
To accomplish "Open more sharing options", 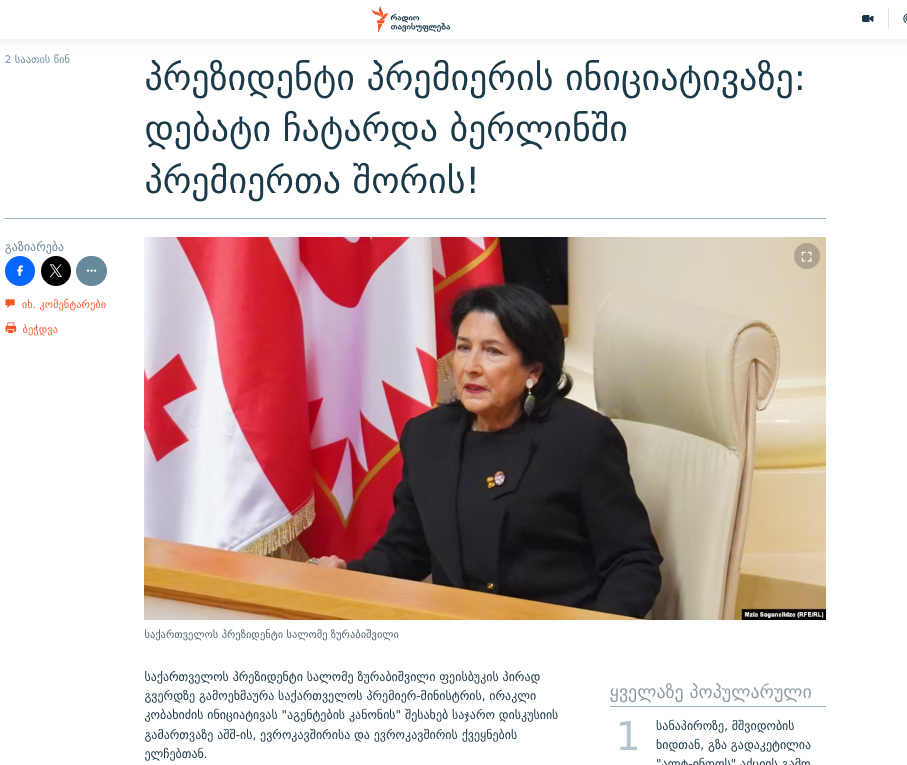I will (91, 271).
